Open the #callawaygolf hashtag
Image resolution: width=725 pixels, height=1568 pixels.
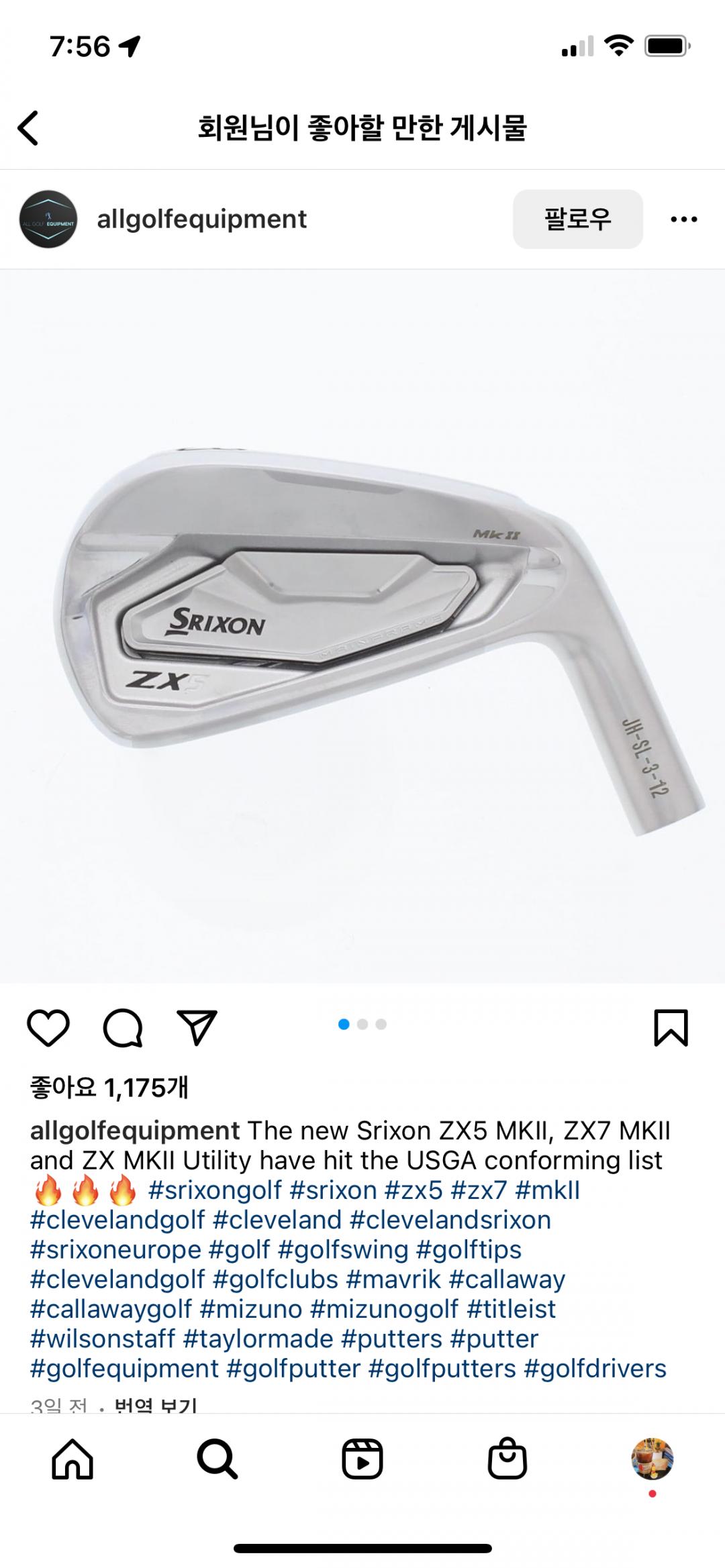click(111, 1309)
